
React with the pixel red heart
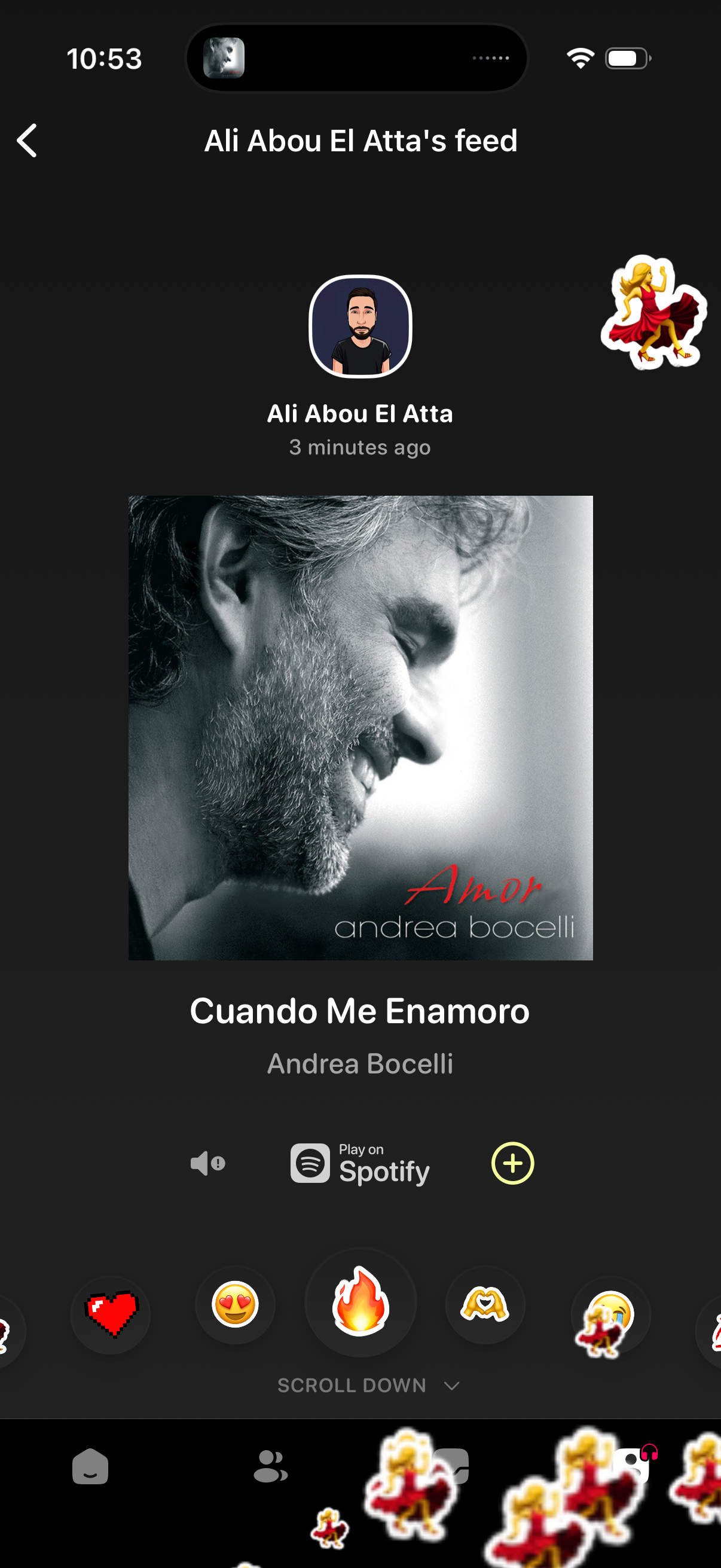[x=111, y=1314]
